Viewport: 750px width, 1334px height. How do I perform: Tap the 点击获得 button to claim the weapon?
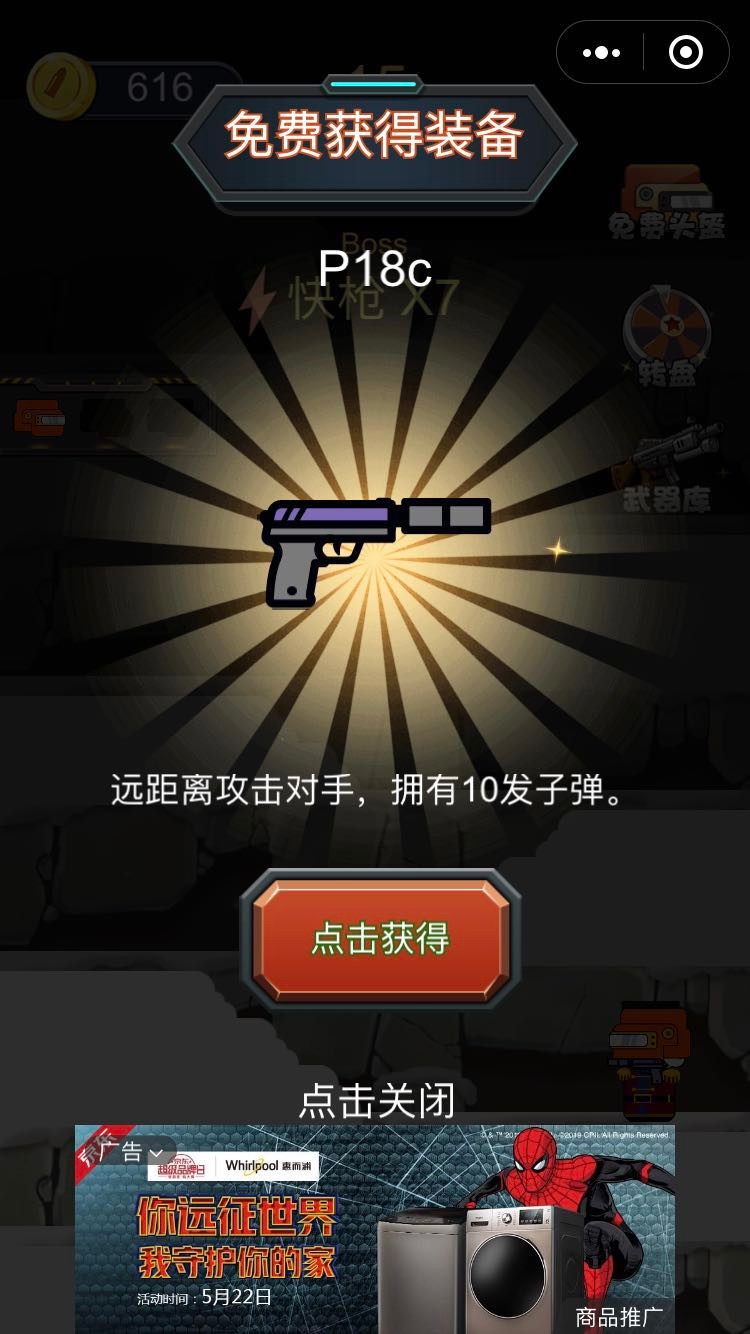coord(380,938)
